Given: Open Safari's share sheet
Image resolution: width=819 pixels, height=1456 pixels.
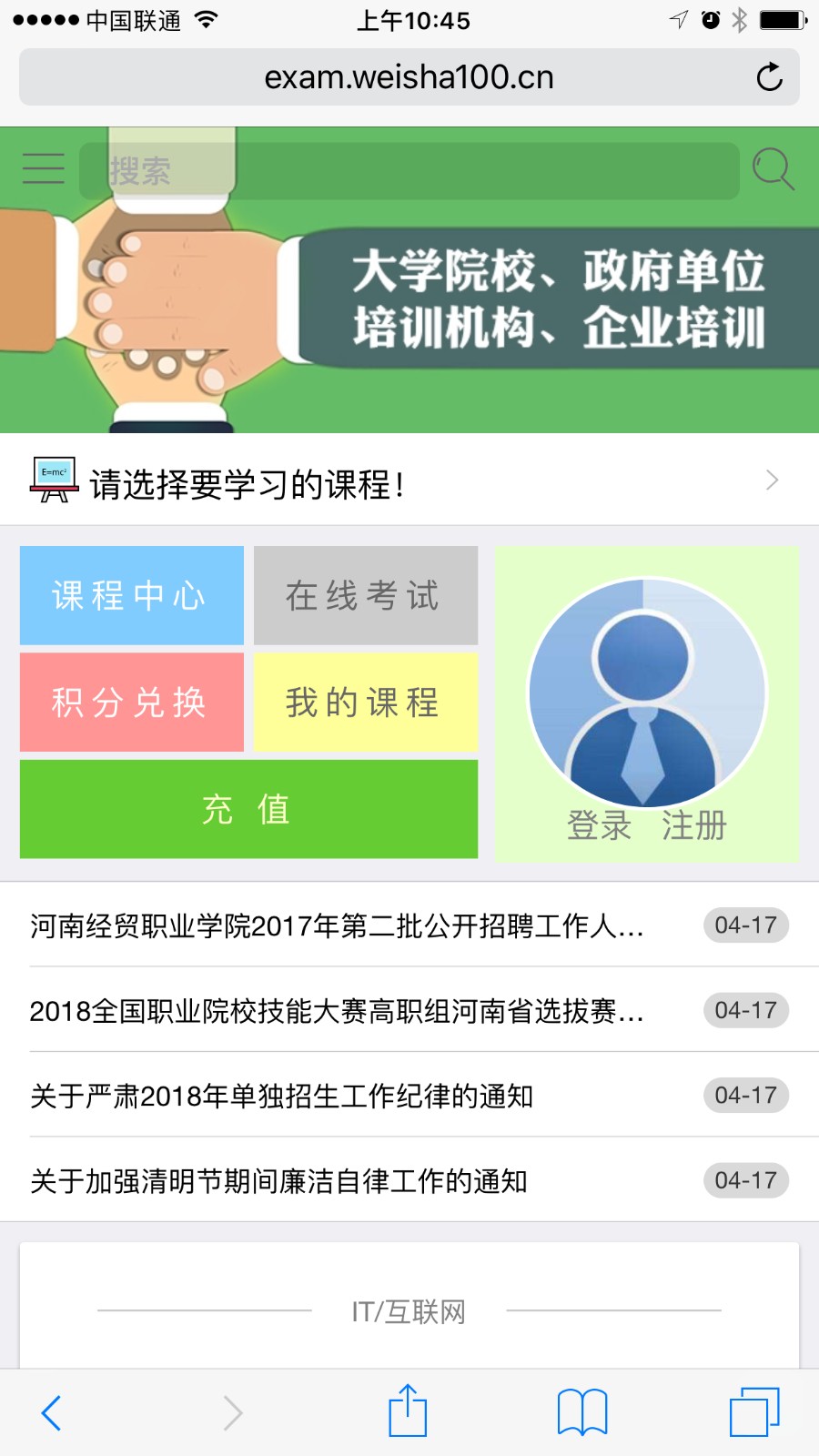Looking at the screenshot, I should point(408,1411).
